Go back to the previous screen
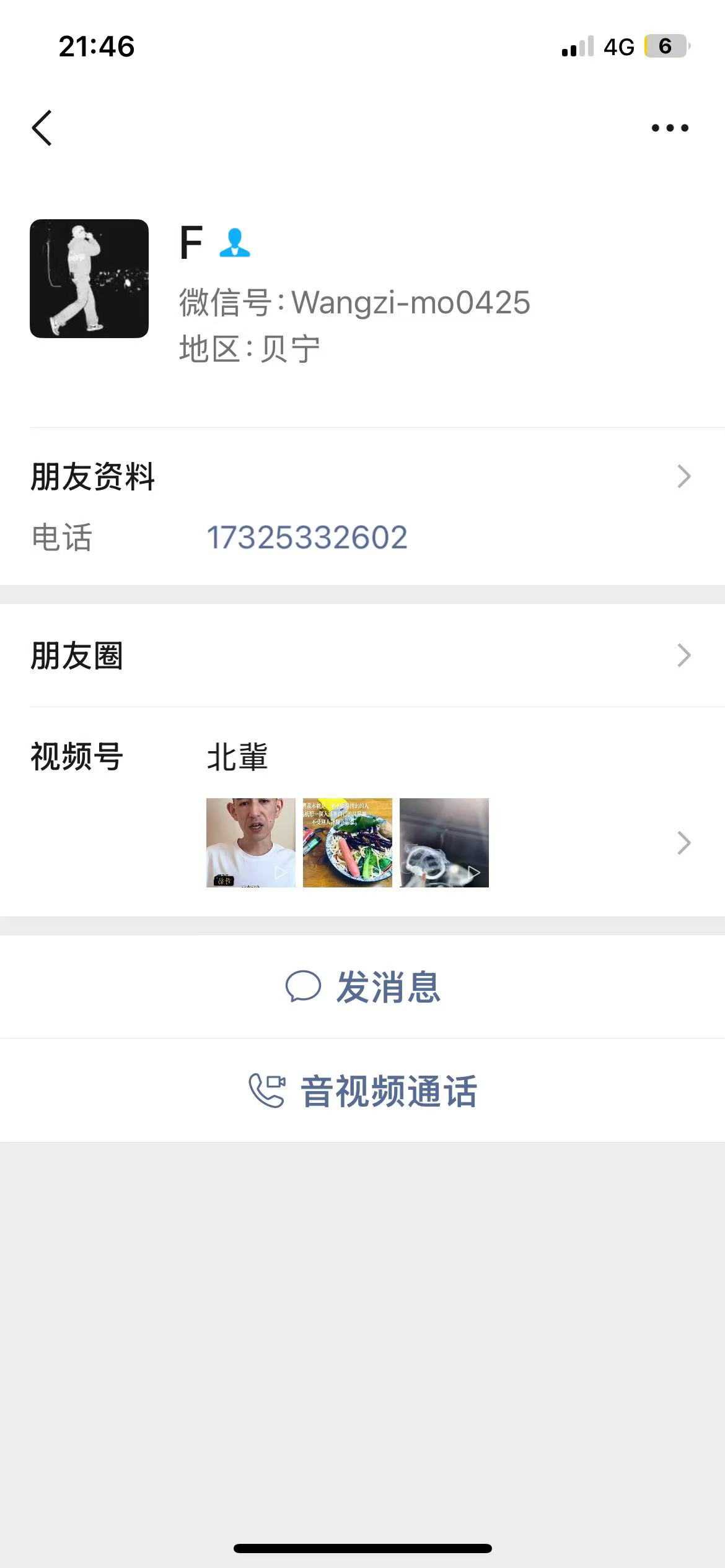725x1568 pixels. coord(42,128)
